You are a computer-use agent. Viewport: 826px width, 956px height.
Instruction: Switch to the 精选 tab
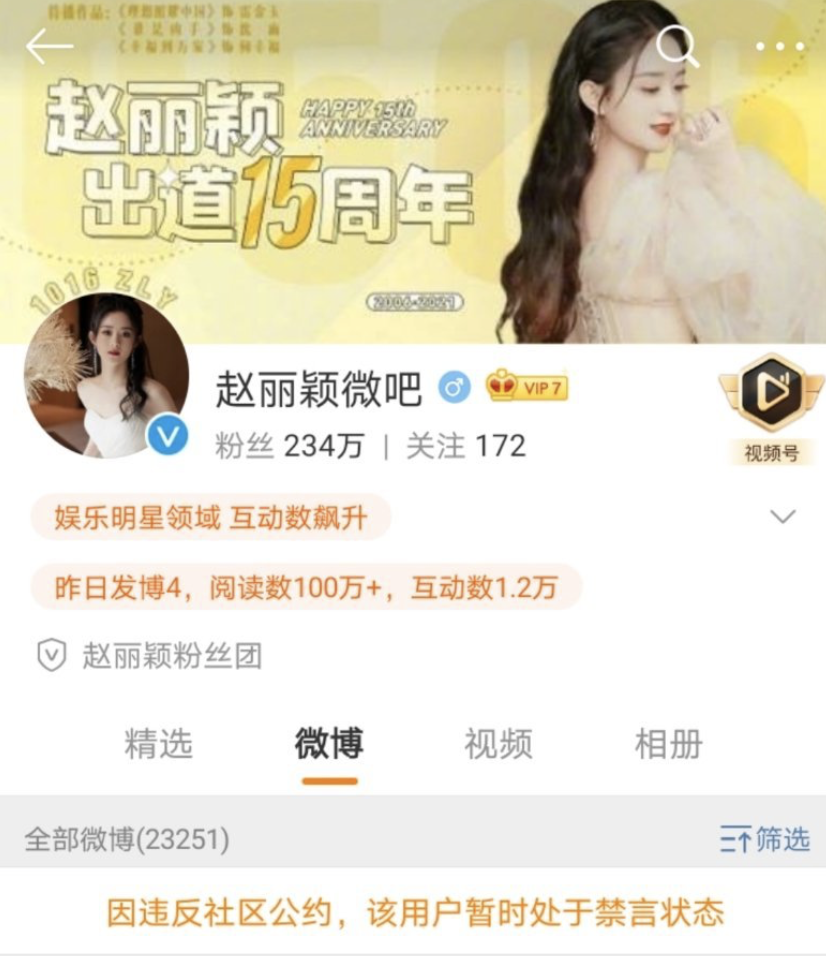(x=158, y=744)
